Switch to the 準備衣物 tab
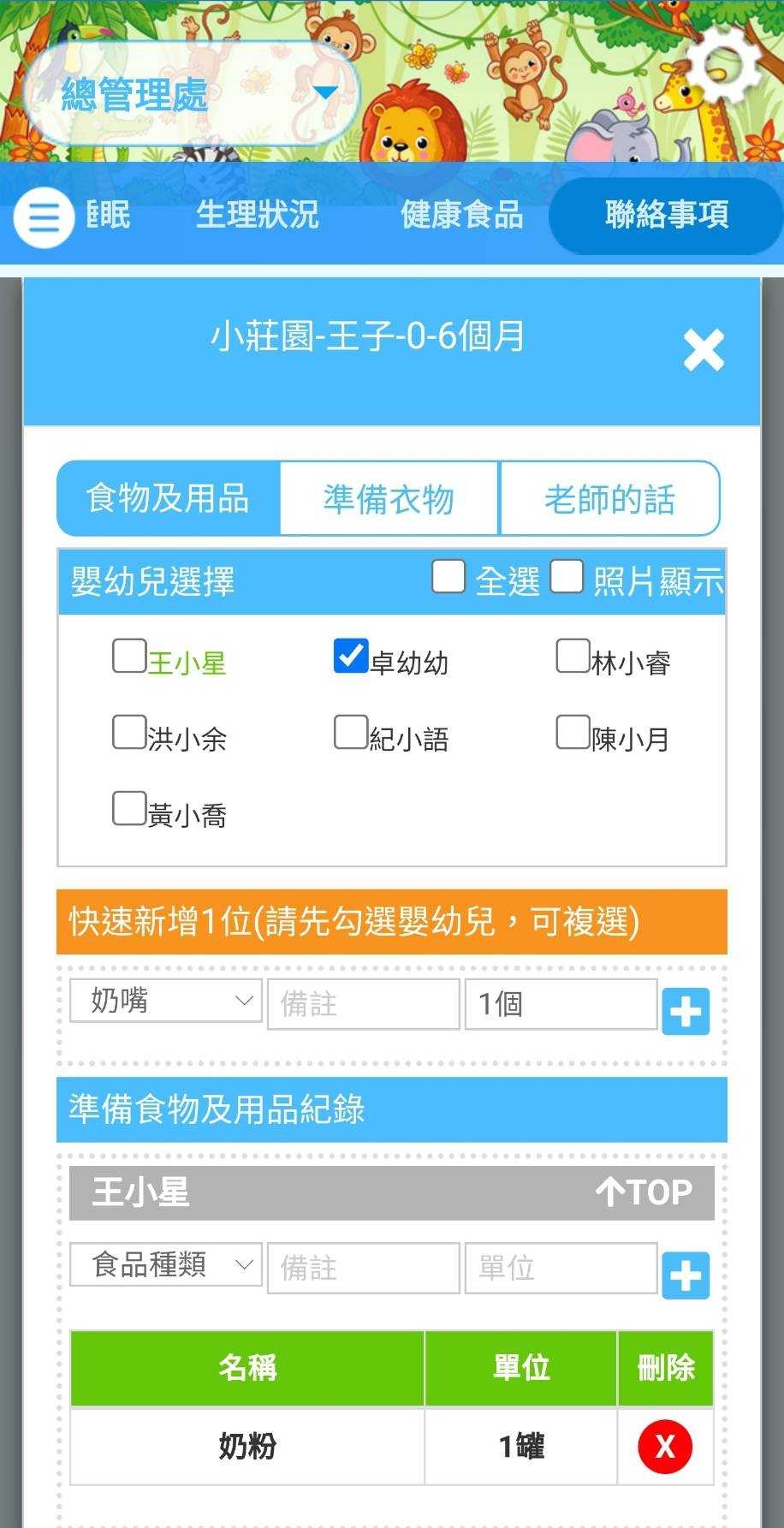This screenshot has width=784, height=1528. 389,498
